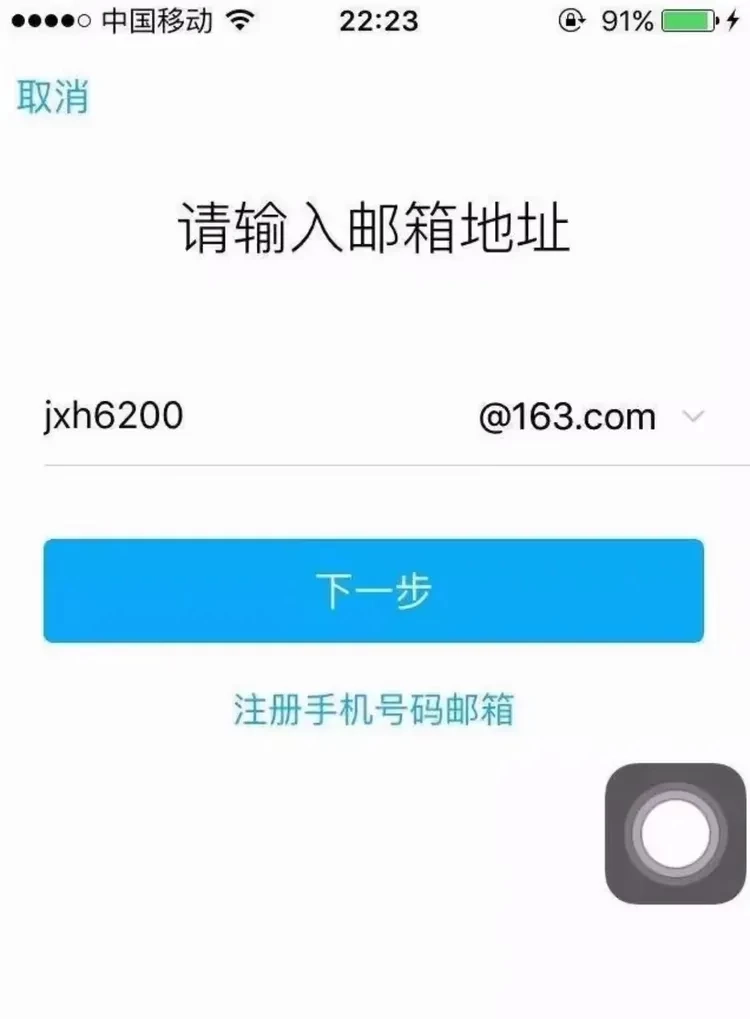The height and width of the screenshot is (1019, 750).
Task: Edit the jxh6200 email name field
Action: coord(253,416)
